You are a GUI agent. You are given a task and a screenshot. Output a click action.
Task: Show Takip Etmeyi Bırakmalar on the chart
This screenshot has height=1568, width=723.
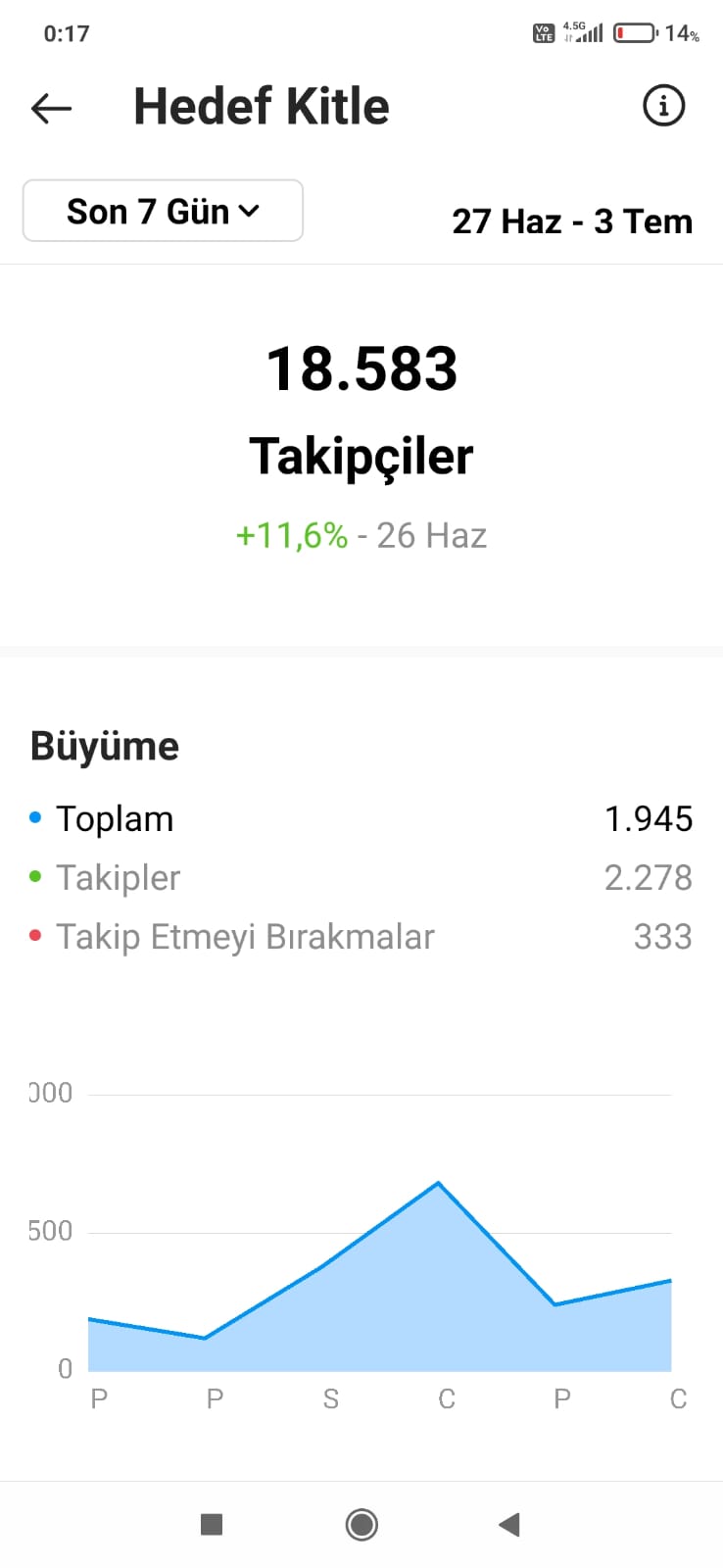pos(361,937)
